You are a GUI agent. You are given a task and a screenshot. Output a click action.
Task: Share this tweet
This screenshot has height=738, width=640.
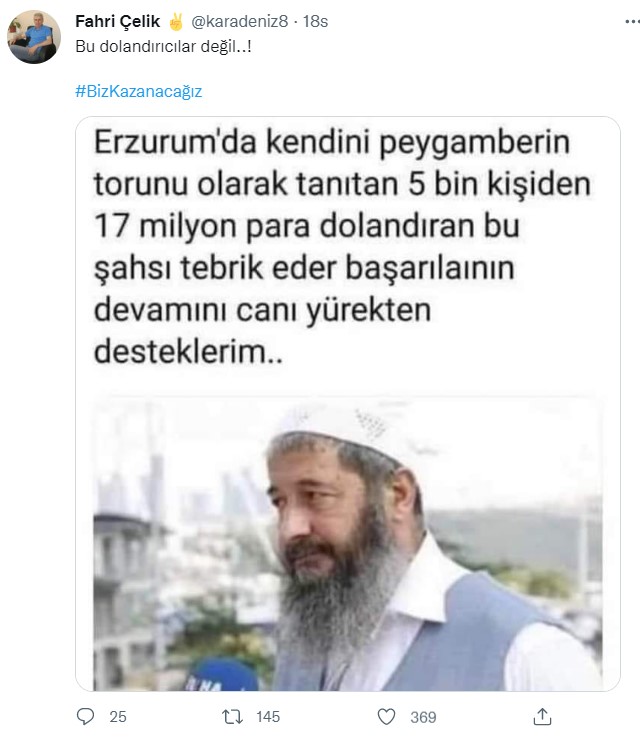coord(542,716)
